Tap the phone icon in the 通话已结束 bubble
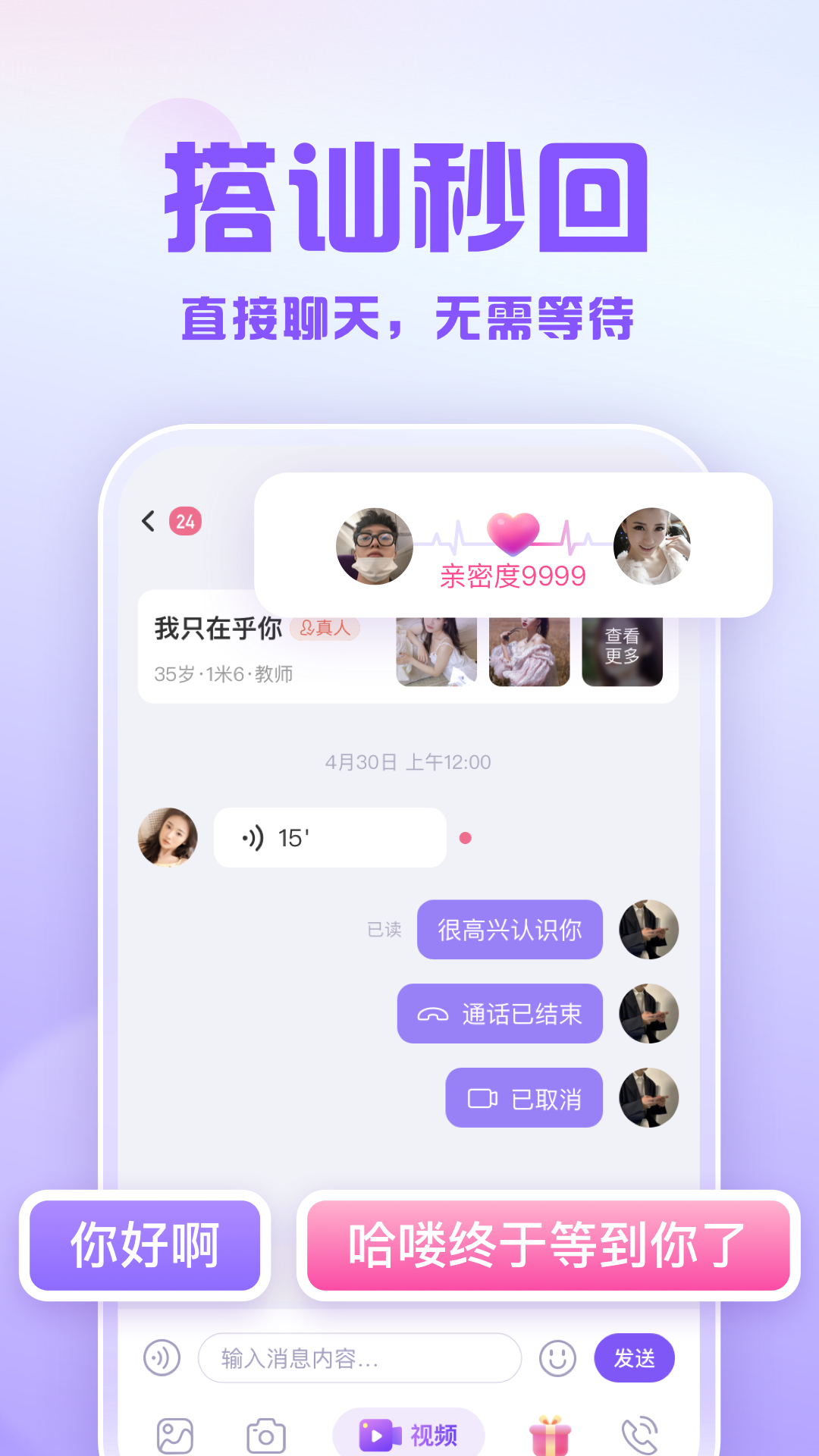 pos(434,1014)
